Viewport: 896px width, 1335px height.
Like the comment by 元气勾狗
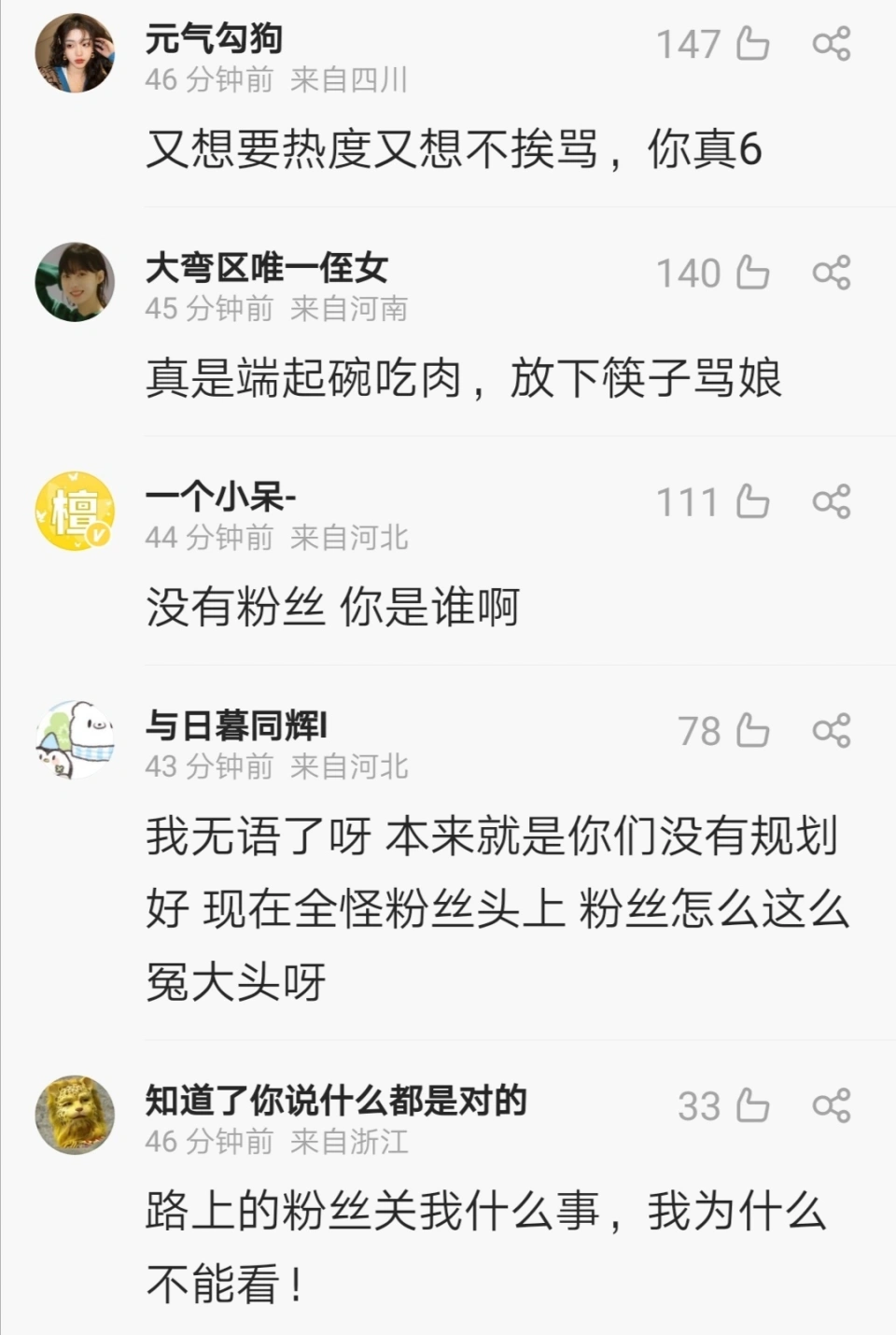pyautogui.click(x=752, y=44)
